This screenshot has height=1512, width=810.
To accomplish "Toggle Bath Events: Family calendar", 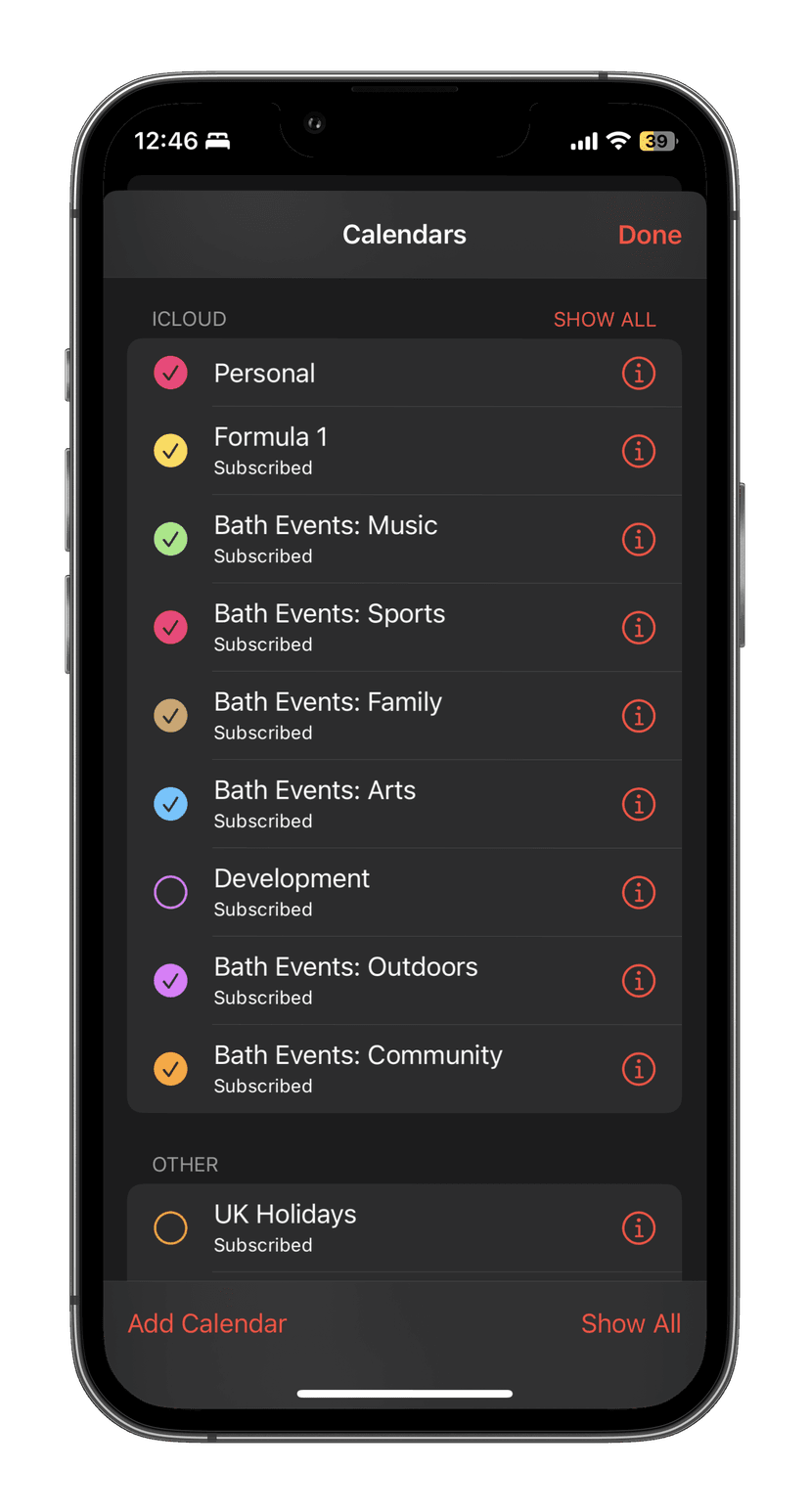I will (171, 716).
